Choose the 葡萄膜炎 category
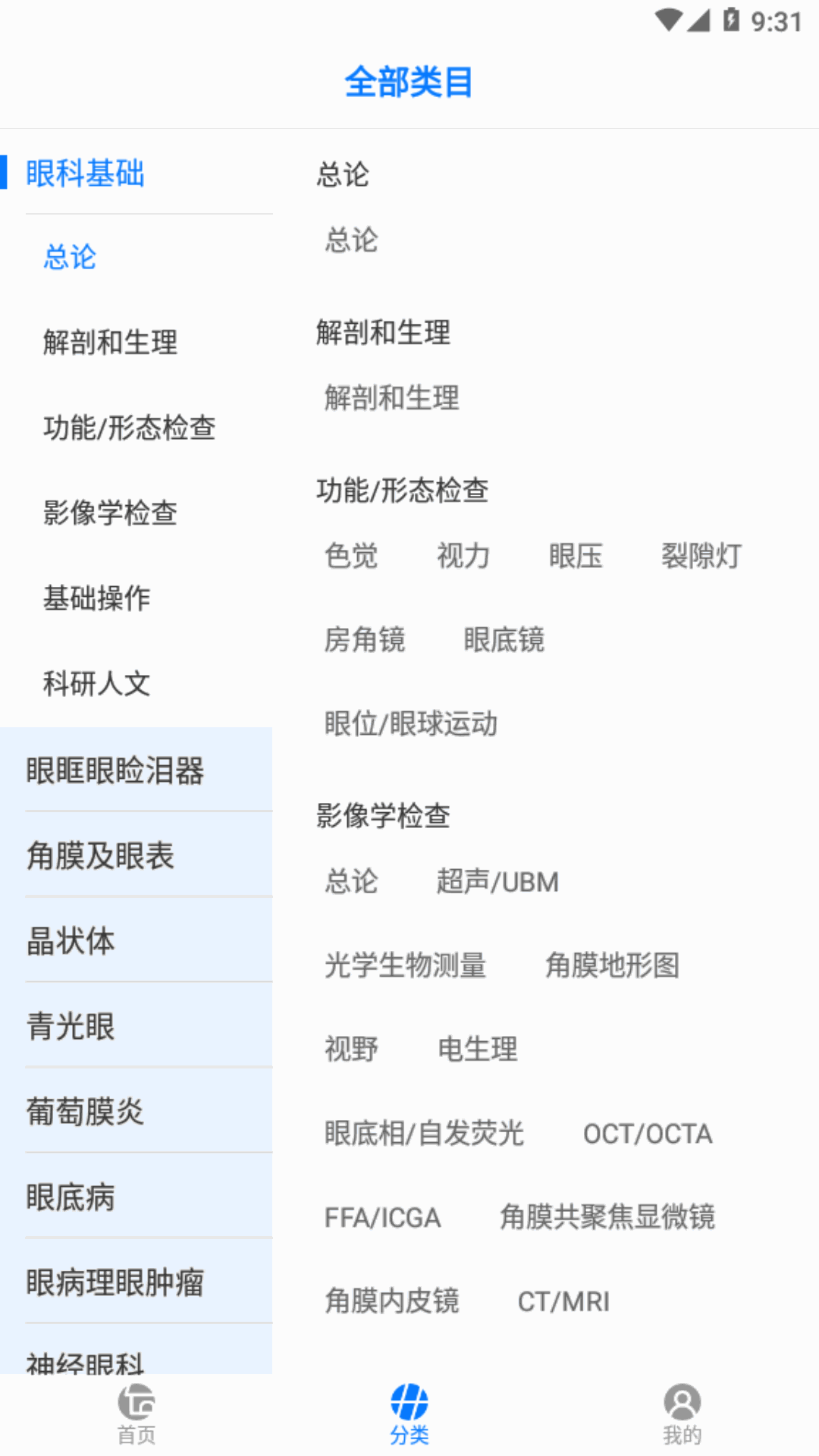The width and height of the screenshot is (819, 1456). [x=136, y=1112]
